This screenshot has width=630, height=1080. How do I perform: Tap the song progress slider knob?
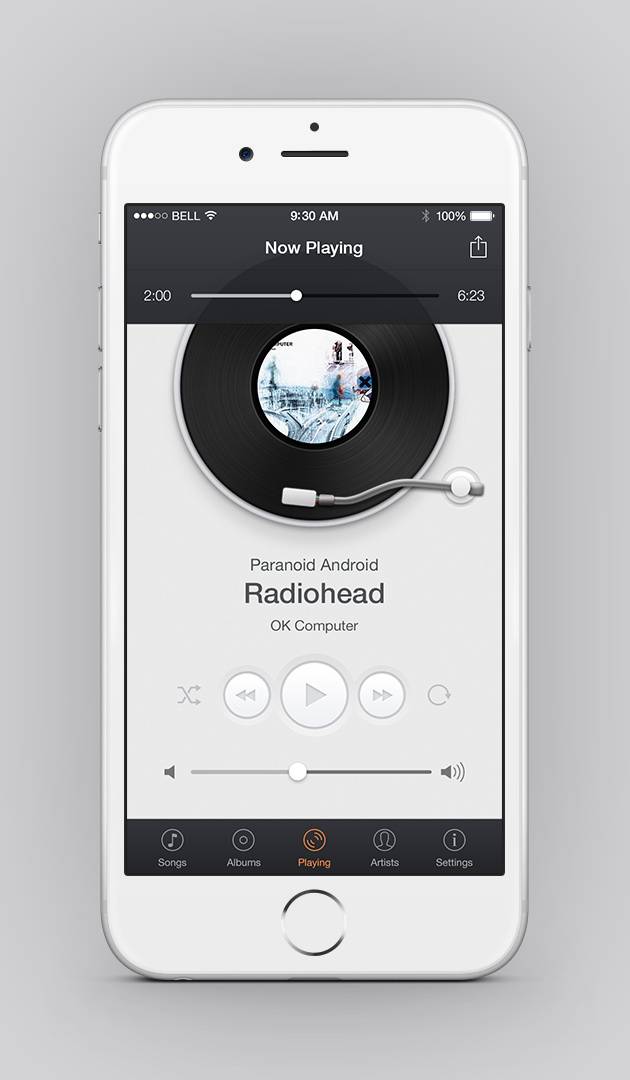296,295
